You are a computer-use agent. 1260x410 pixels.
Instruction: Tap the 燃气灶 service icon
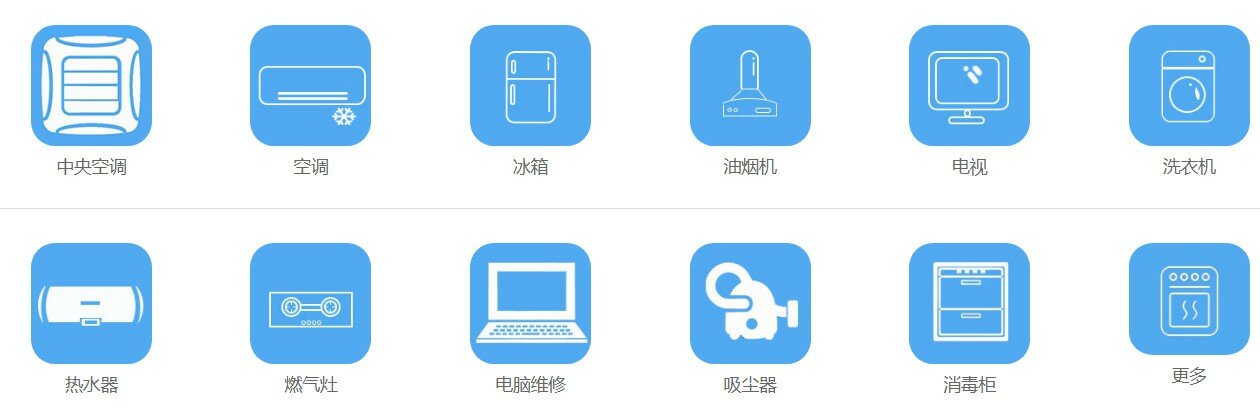tap(310, 303)
